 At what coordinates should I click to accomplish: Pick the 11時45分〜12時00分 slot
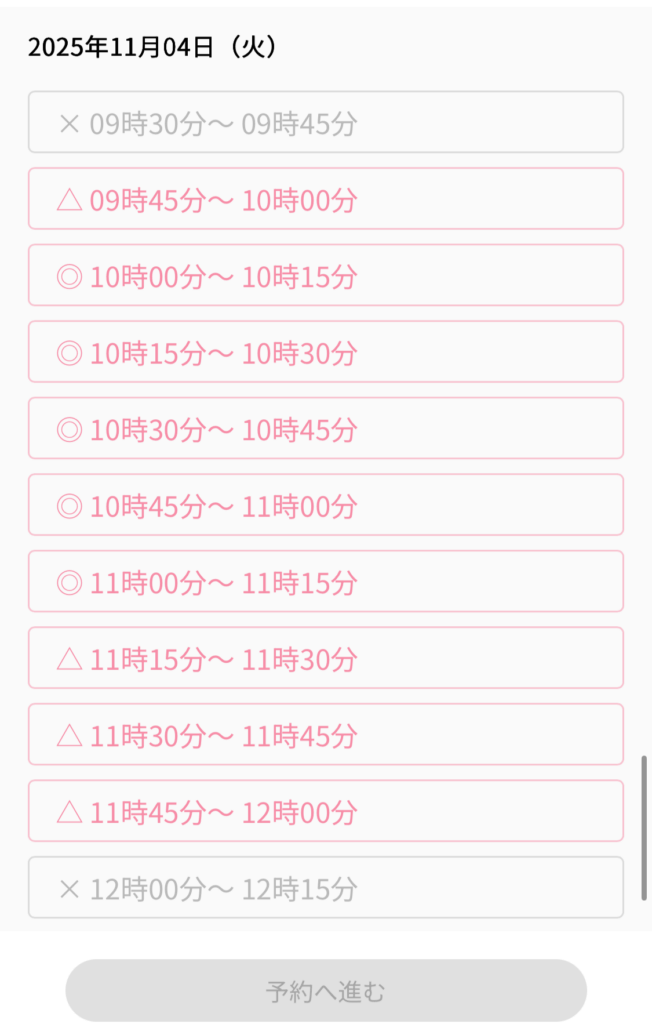tap(325, 811)
